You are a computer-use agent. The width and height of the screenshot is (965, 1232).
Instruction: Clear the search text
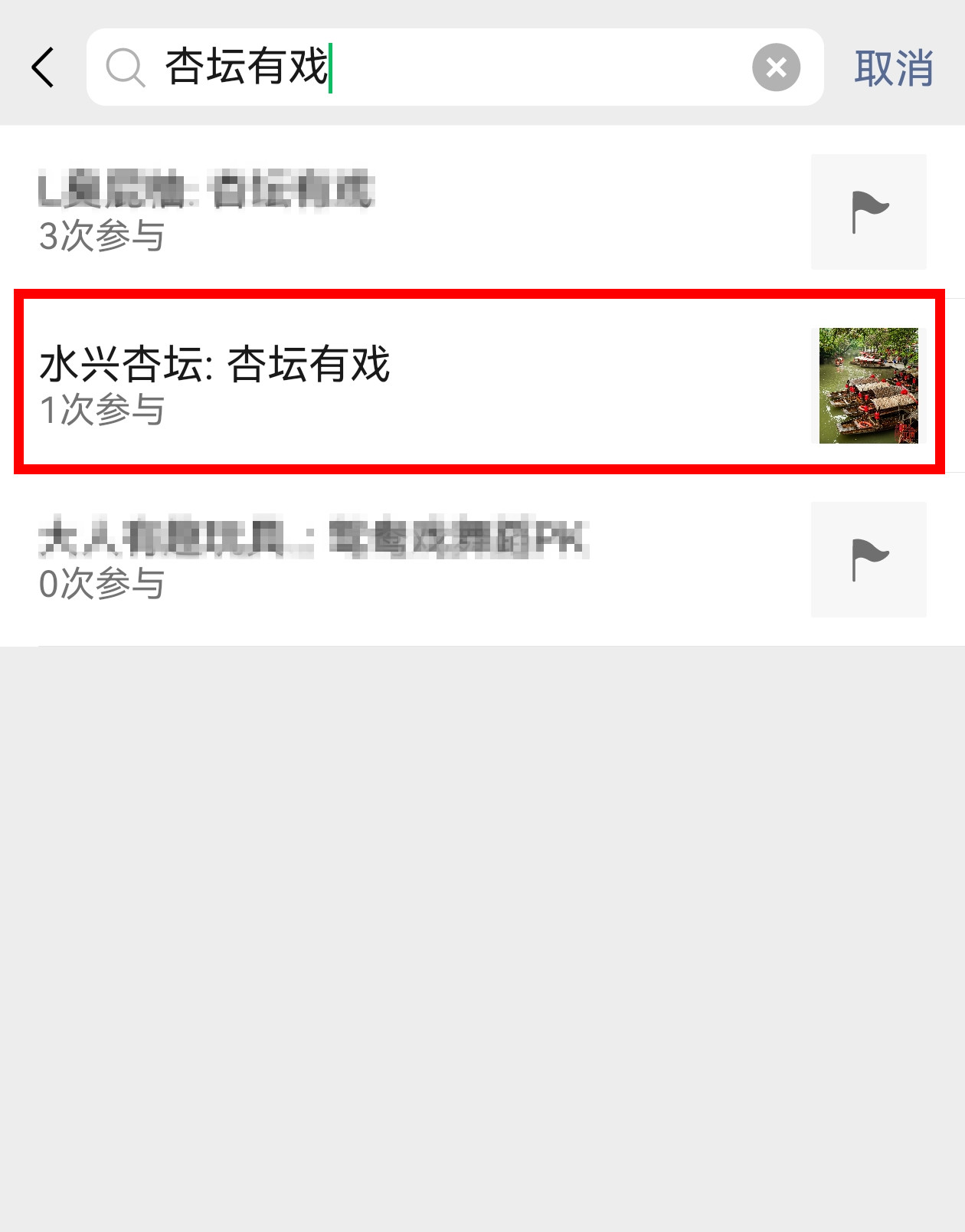pyautogui.click(x=776, y=67)
